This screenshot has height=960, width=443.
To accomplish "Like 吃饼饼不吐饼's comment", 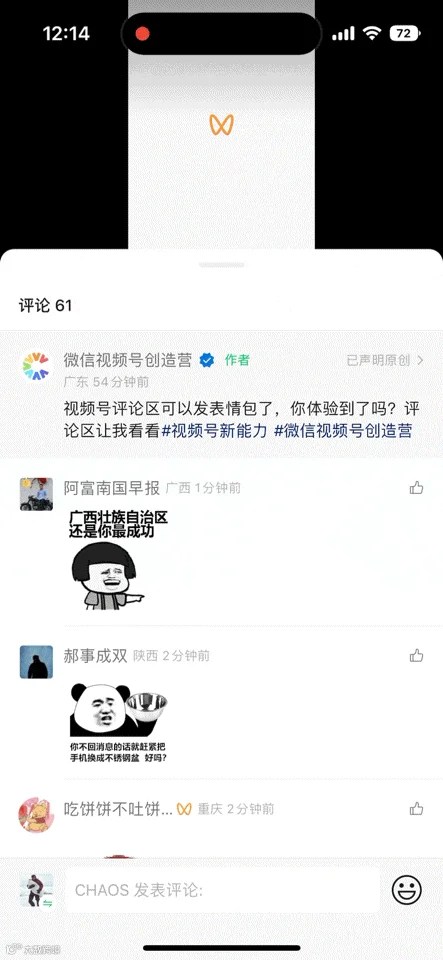I will [x=416, y=809].
